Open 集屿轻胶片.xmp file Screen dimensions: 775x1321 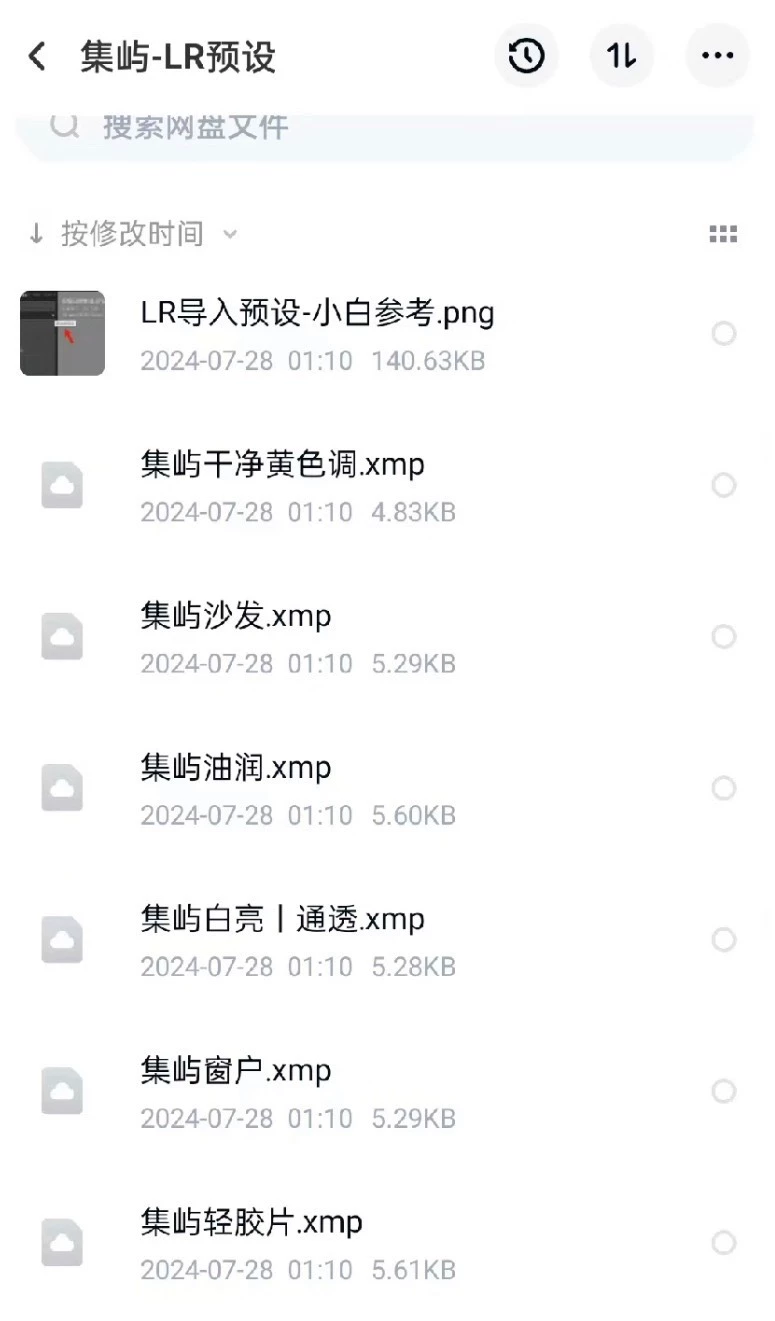tap(252, 1223)
